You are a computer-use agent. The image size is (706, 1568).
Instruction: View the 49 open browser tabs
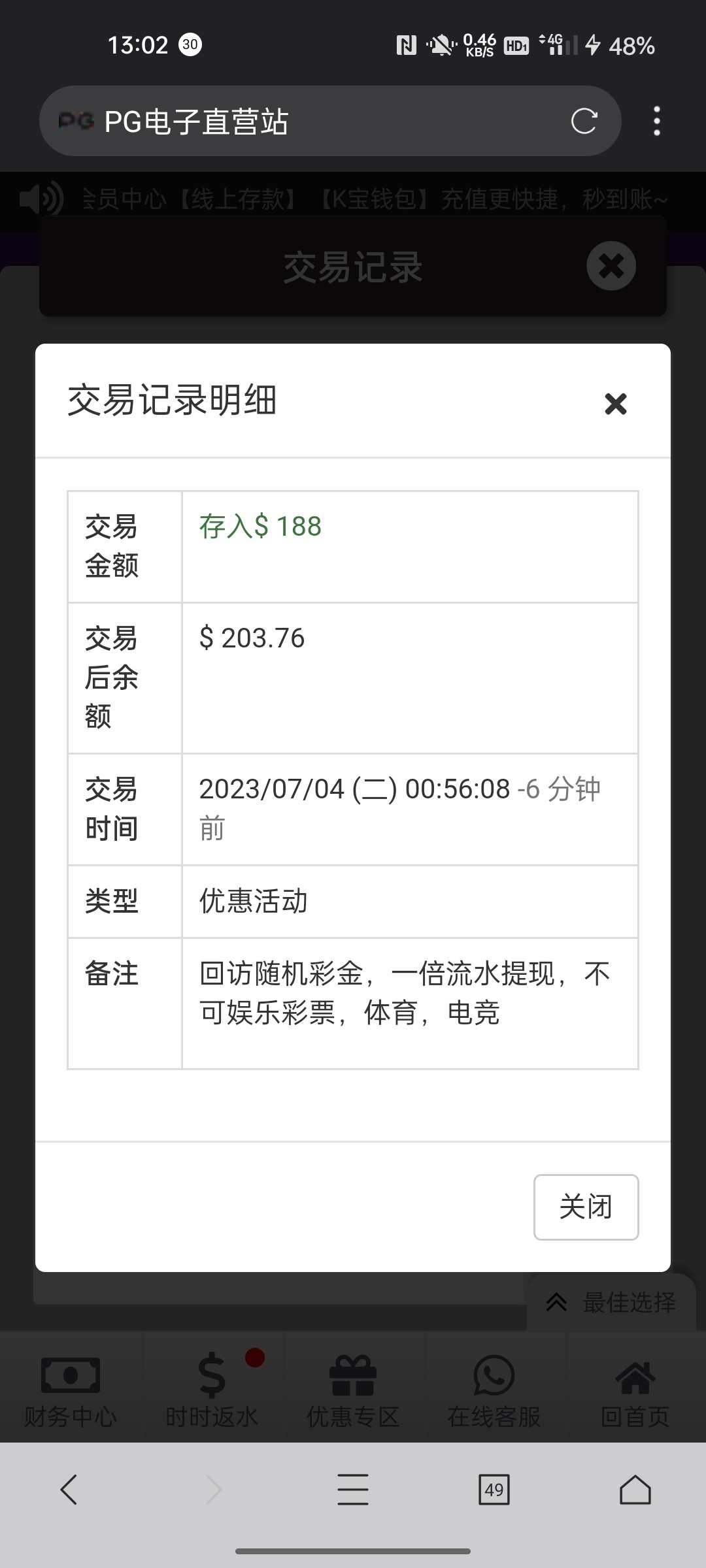click(x=494, y=1490)
